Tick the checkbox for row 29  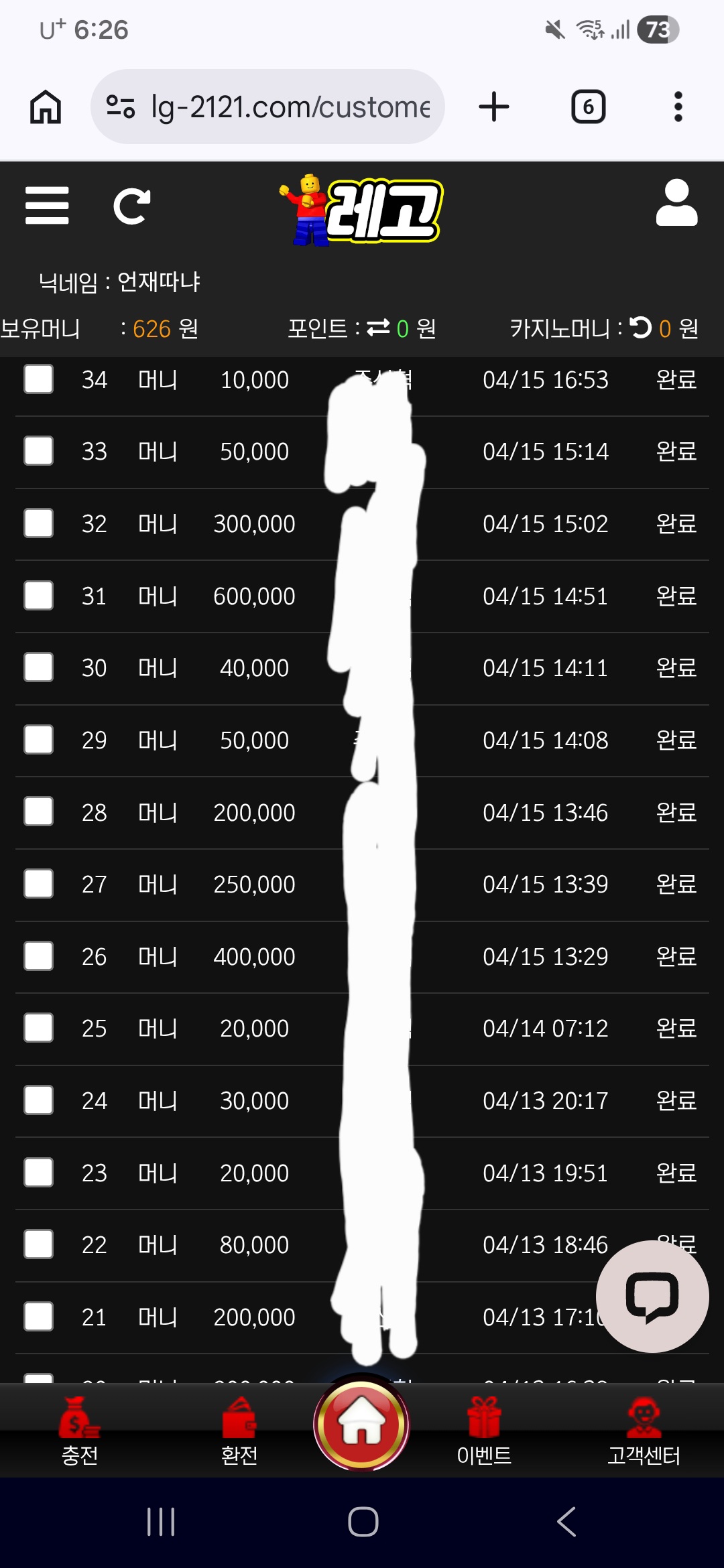click(x=39, y=740)
